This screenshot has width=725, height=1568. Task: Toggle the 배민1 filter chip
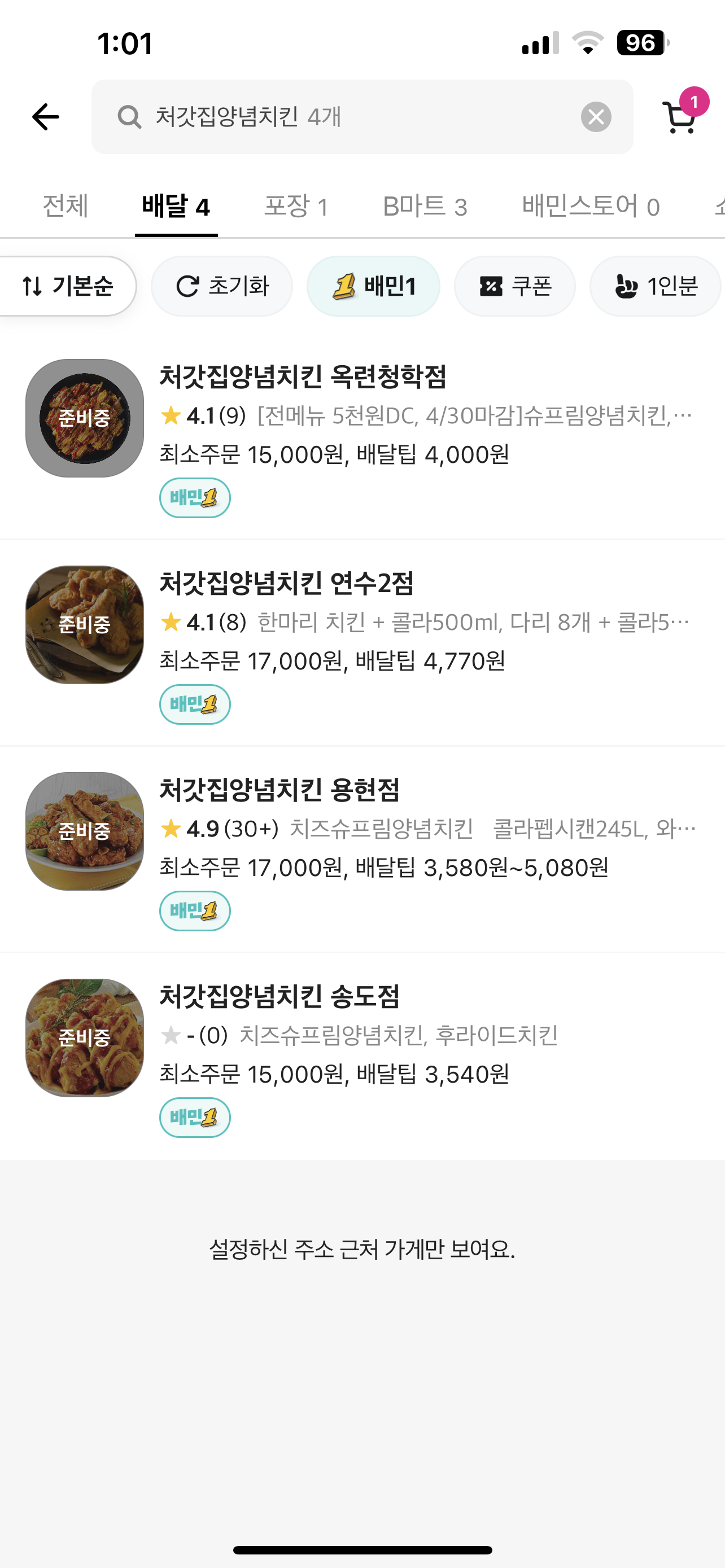tap(373, 286)
